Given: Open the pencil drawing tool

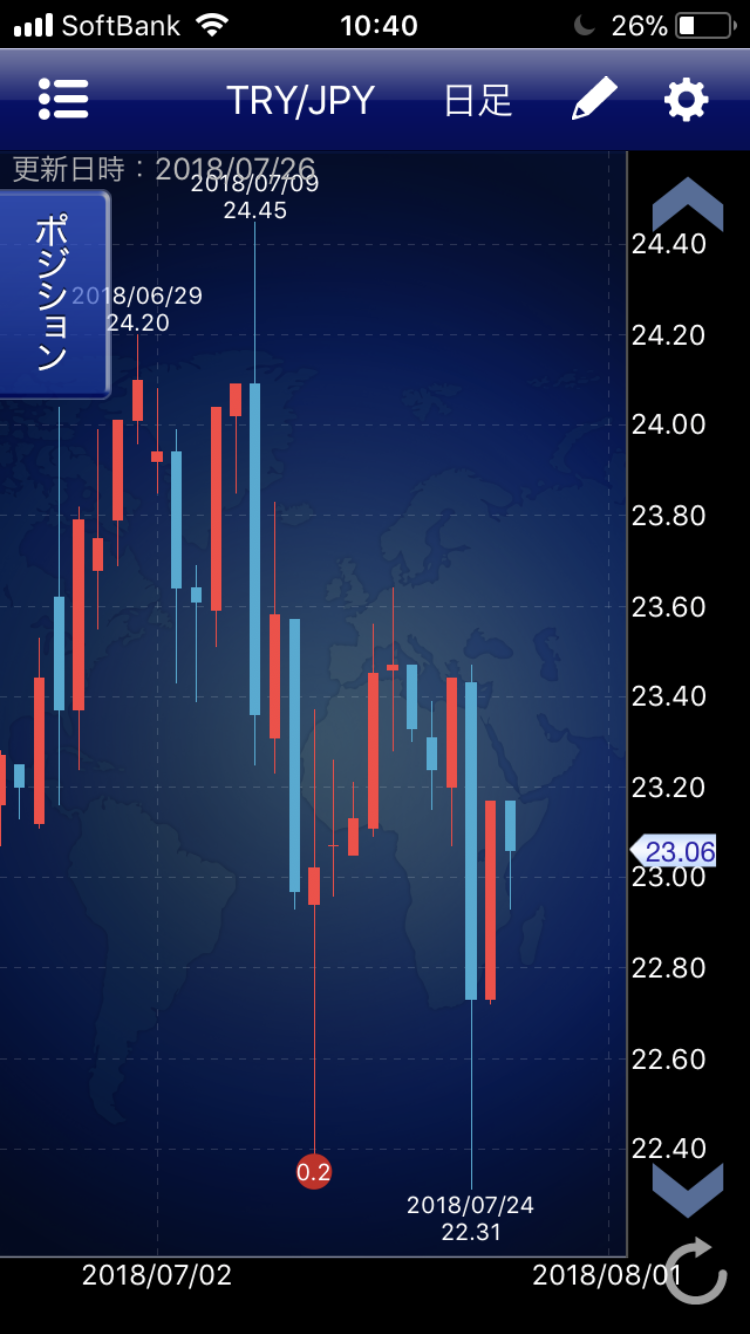Looking at the screenshot, I should pos(594,99).
